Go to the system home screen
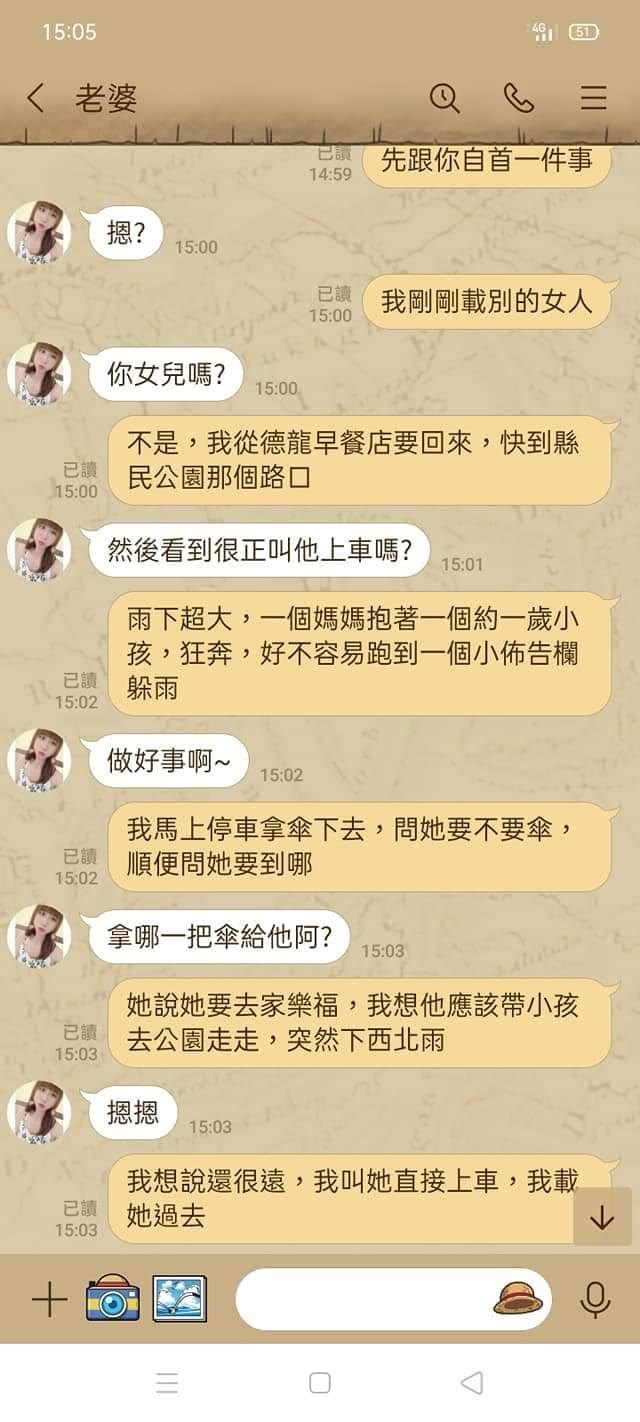640x1422 pixels. coord(320,1383)
